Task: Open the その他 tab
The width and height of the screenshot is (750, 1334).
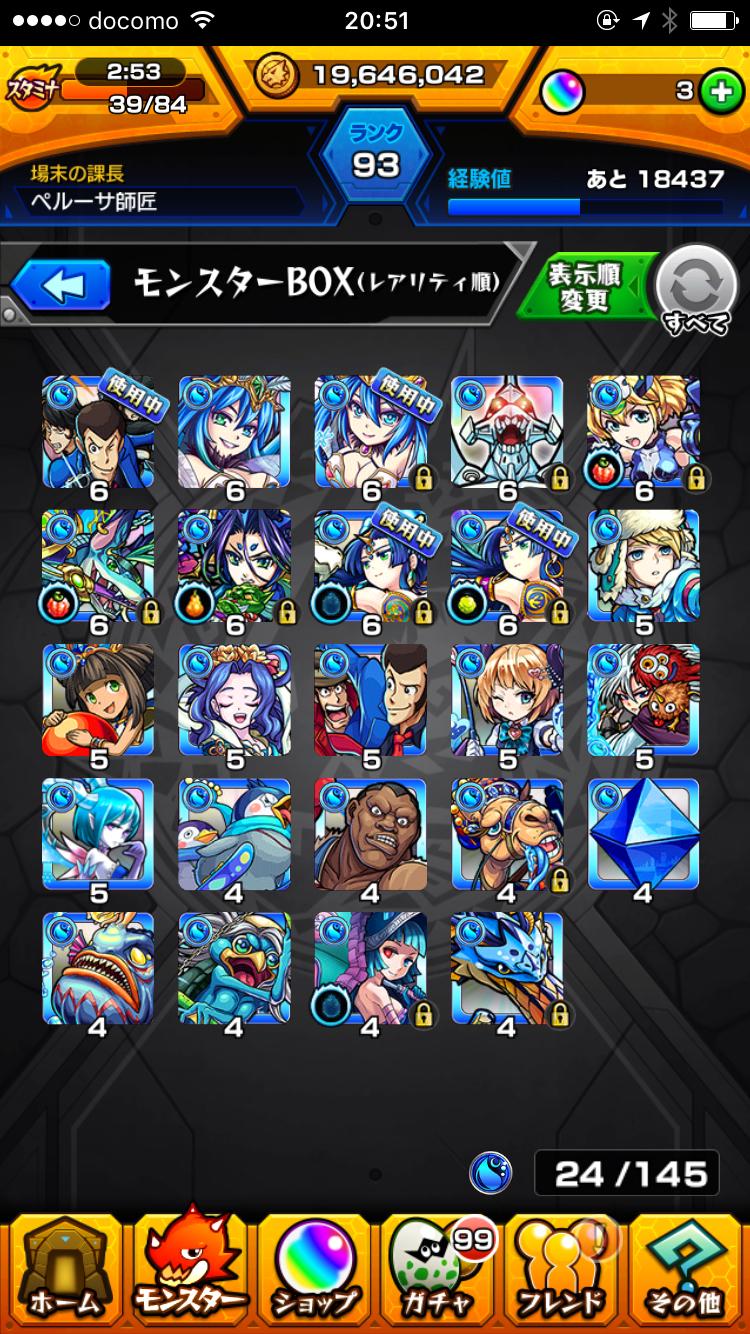Action: (x=686, y=1270)
